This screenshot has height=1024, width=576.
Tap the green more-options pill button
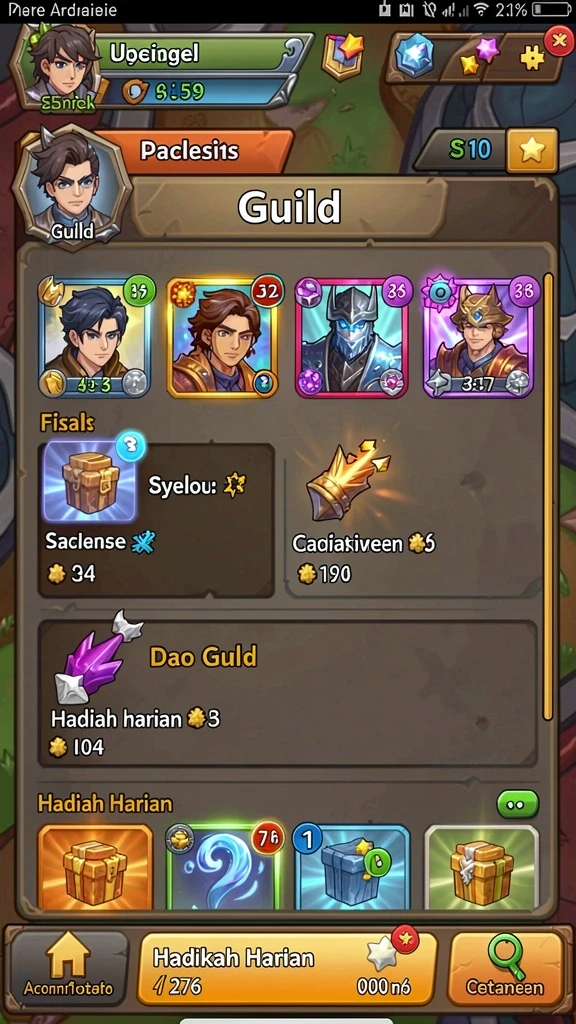(x=518, y=804)
